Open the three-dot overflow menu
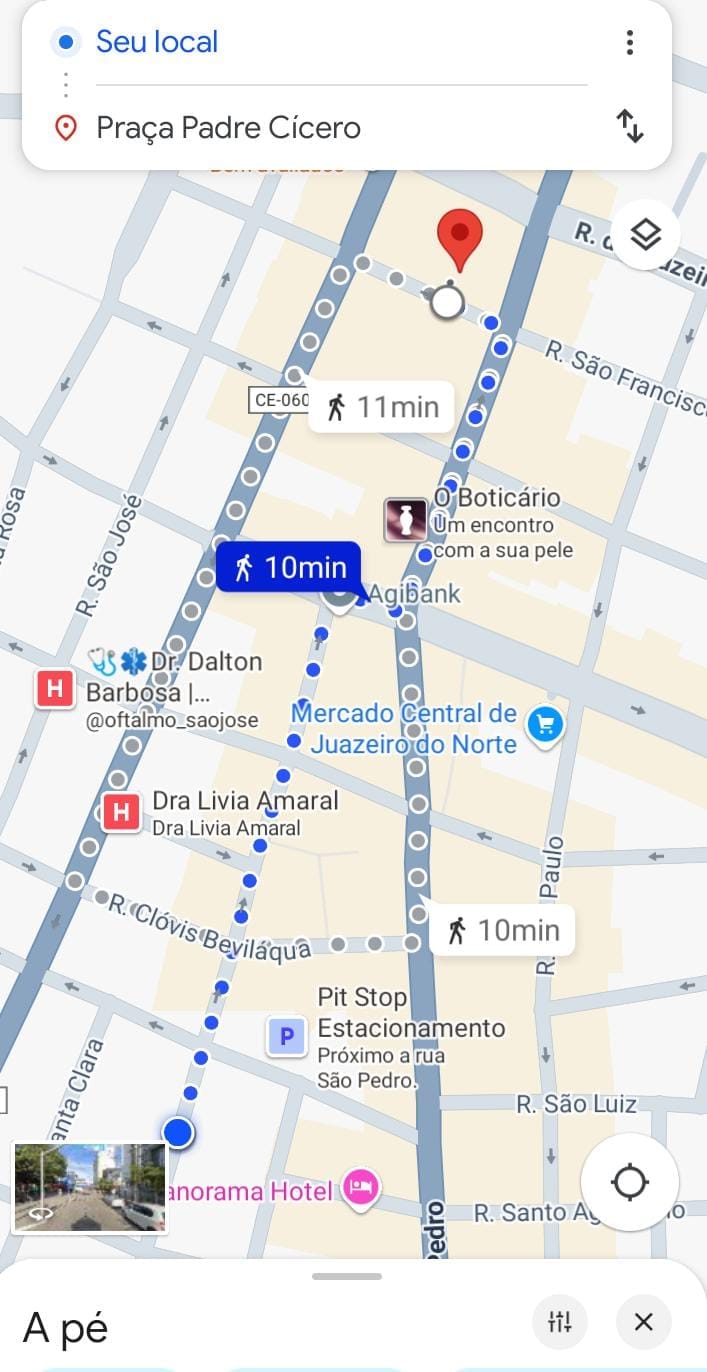Viewport: 707px width, 1372px height. tap(629, 42)
